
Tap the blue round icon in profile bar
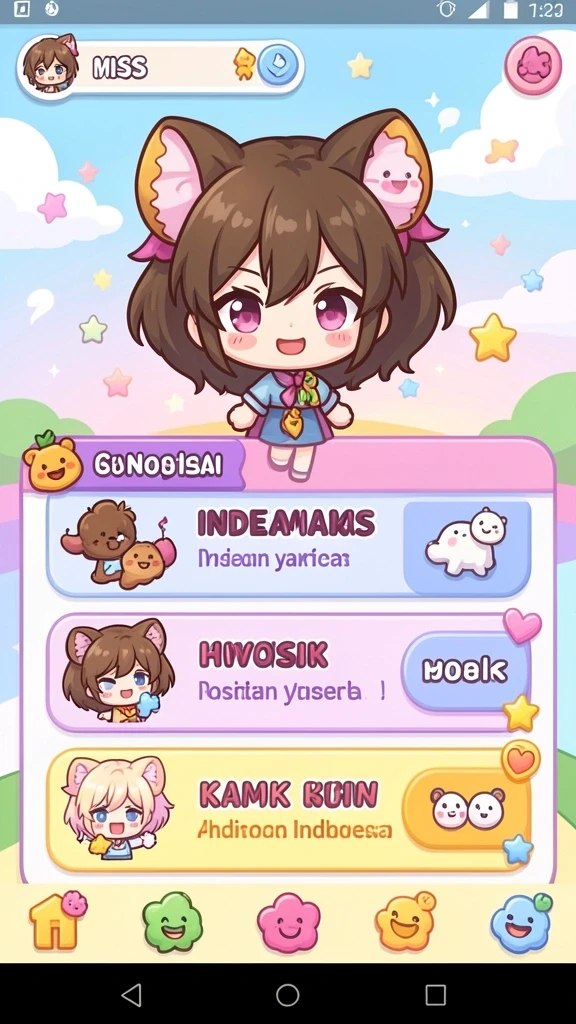(278, 66)
